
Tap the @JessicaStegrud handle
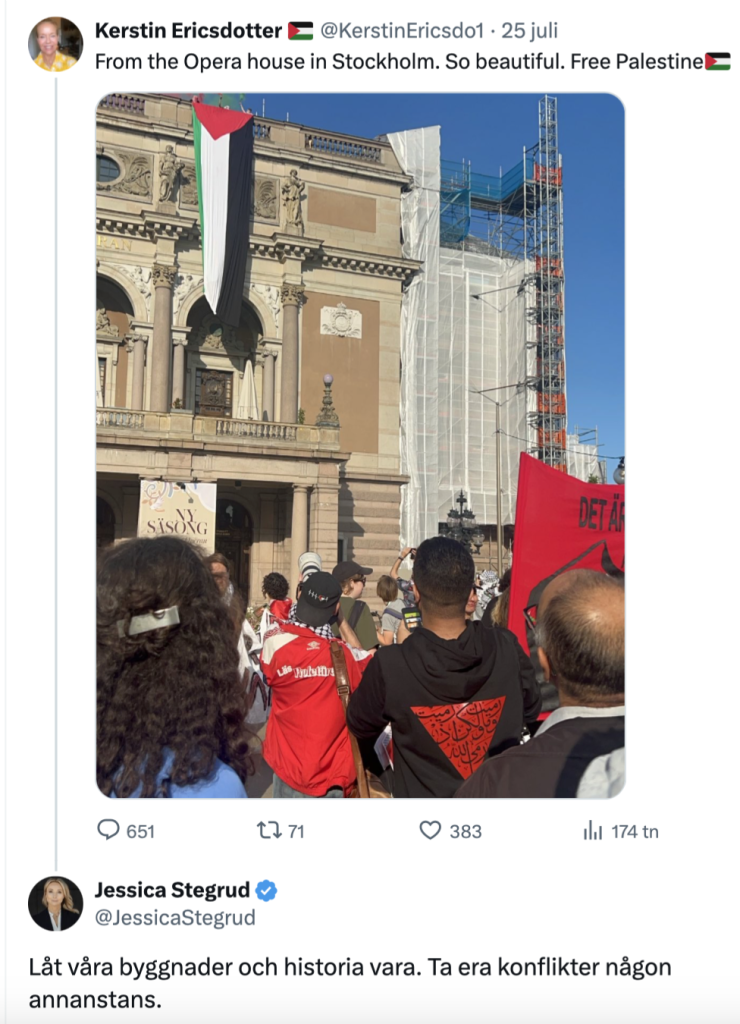click(x=174, y=917)
